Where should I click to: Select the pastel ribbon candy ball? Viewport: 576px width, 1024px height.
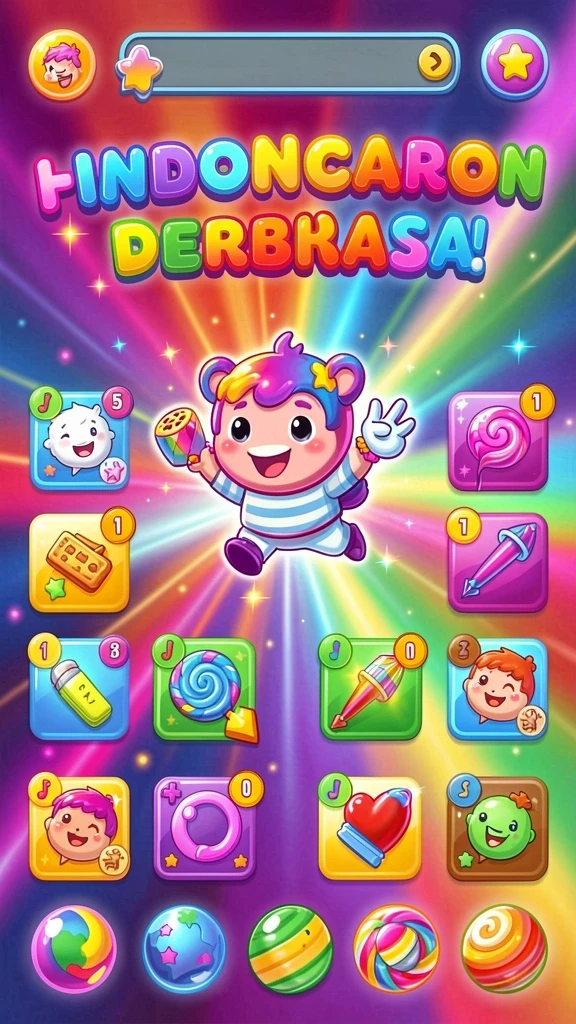click(396, 949)
